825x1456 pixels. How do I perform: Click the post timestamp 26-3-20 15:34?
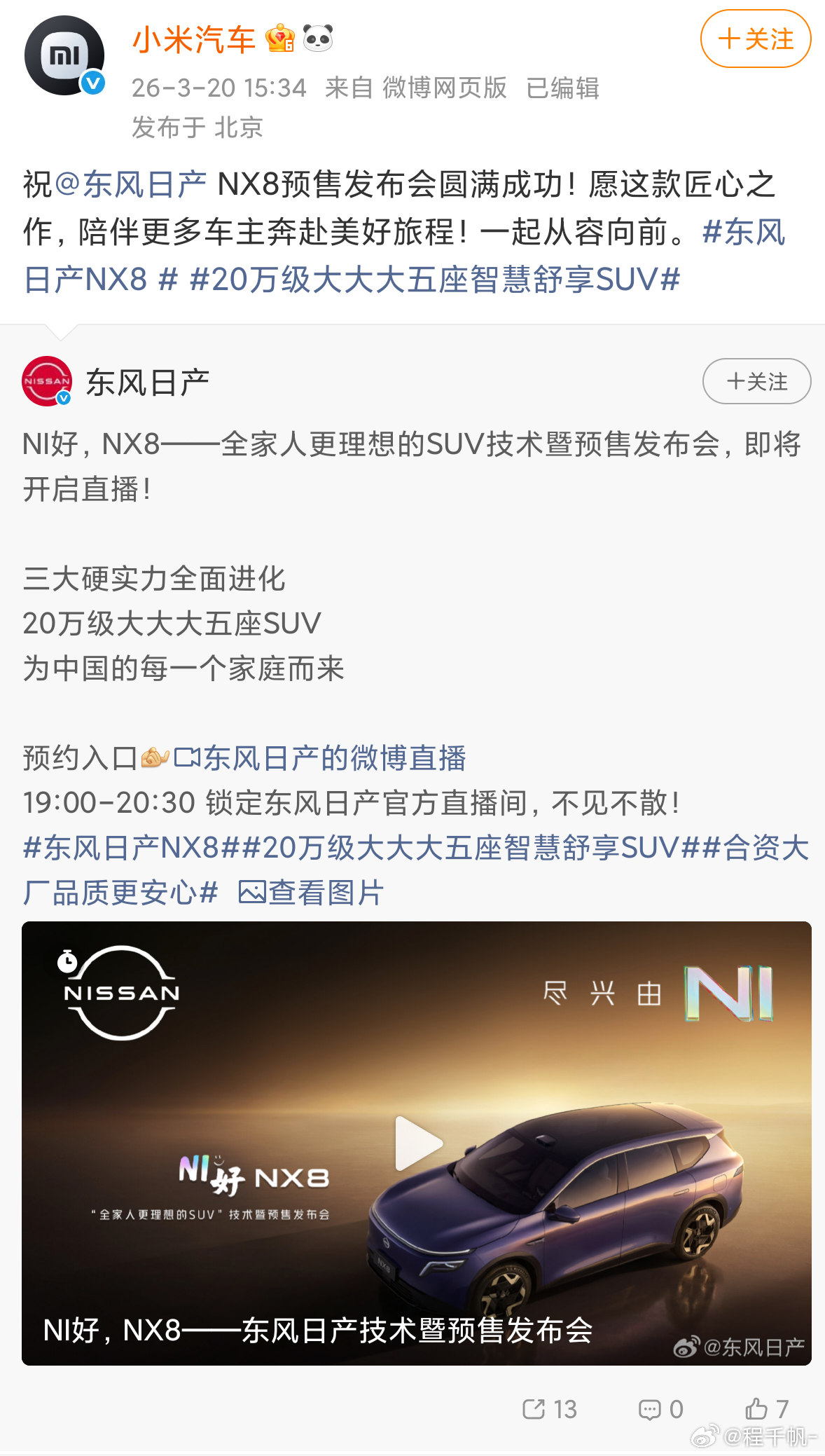coord(218,89)
